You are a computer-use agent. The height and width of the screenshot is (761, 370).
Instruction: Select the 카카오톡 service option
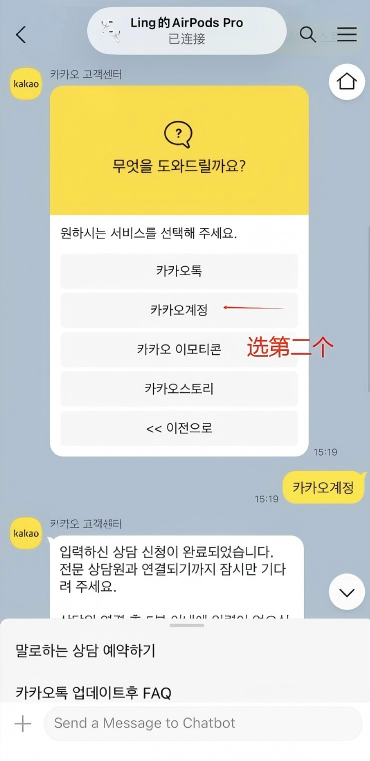(x=179, y=271)
